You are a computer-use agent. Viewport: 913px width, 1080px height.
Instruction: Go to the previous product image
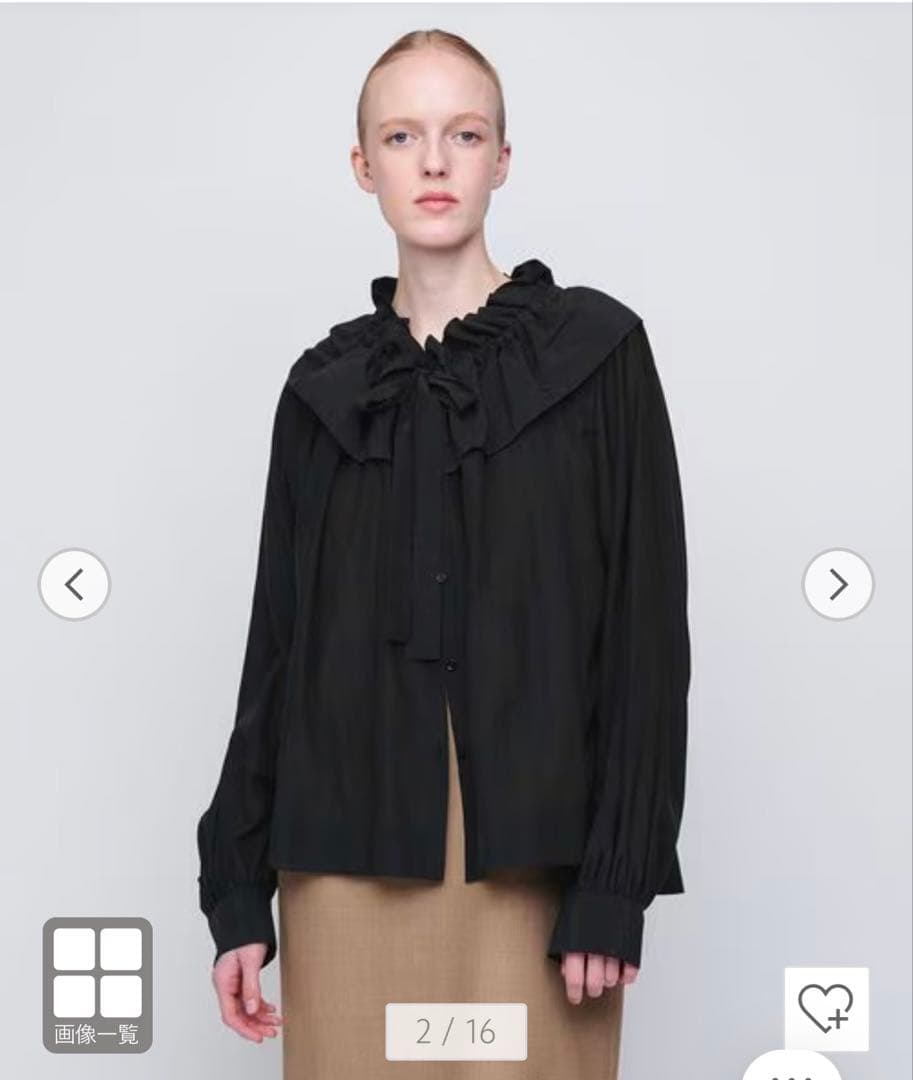[x=74, y=584]
